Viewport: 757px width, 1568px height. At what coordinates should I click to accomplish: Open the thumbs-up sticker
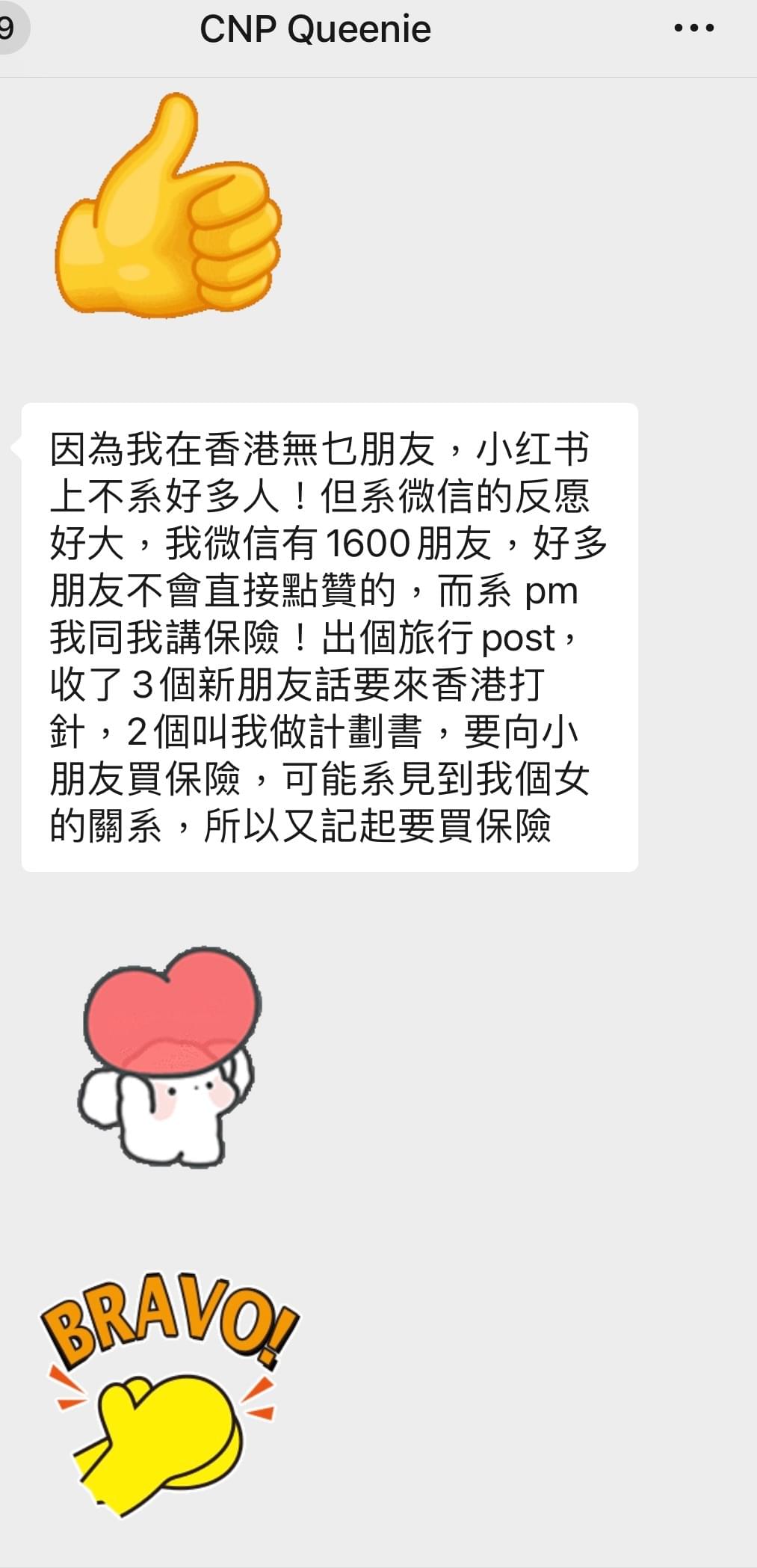click(168, 206)
